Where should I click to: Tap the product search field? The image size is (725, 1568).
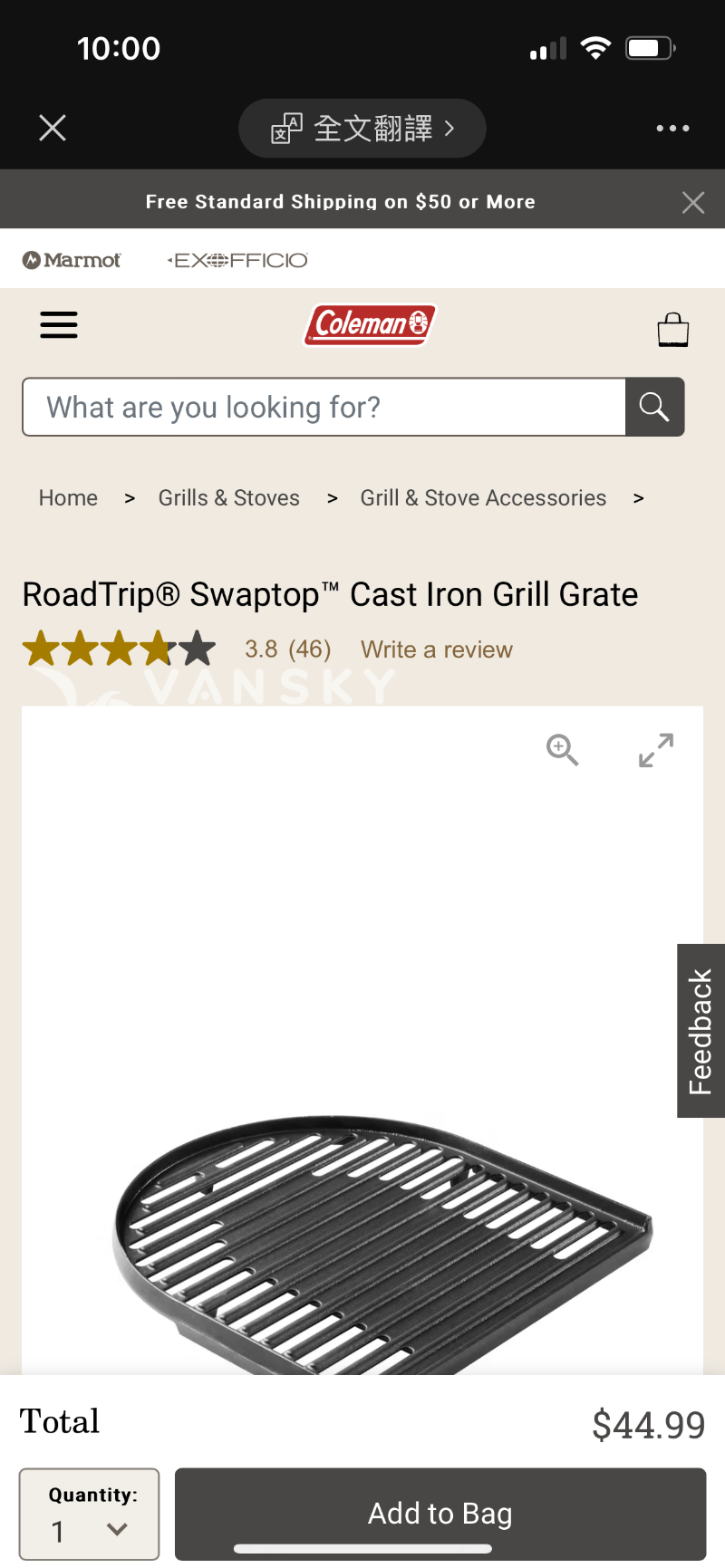point(324,407)
